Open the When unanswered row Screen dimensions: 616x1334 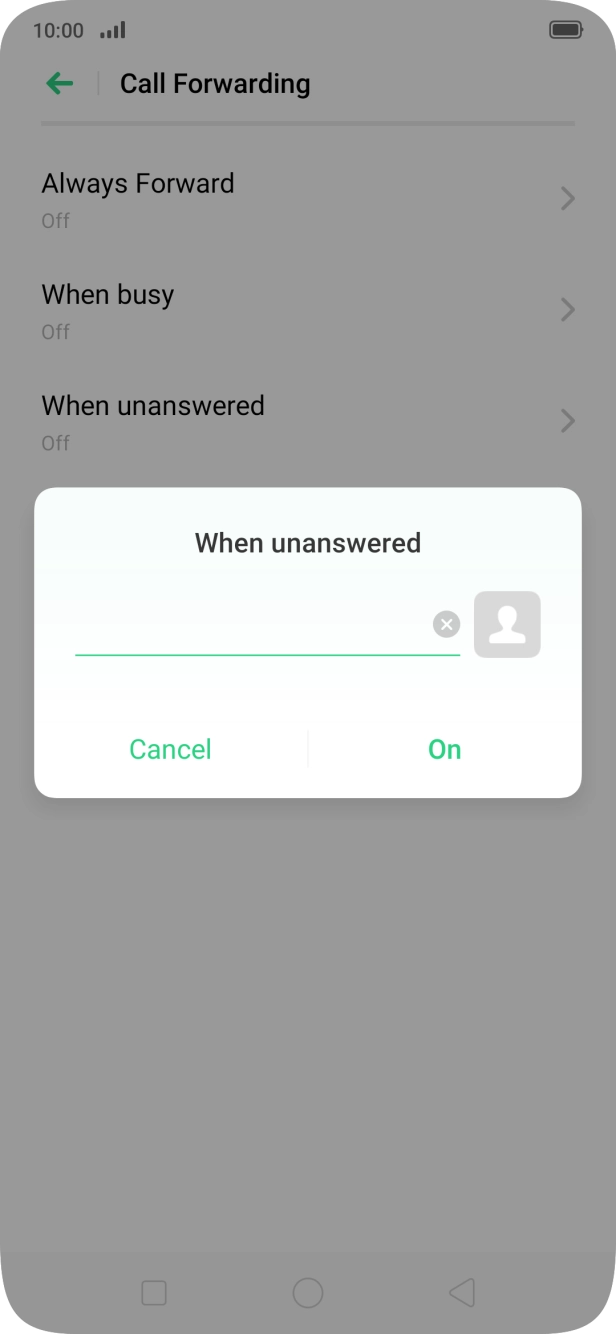(308, 422)
